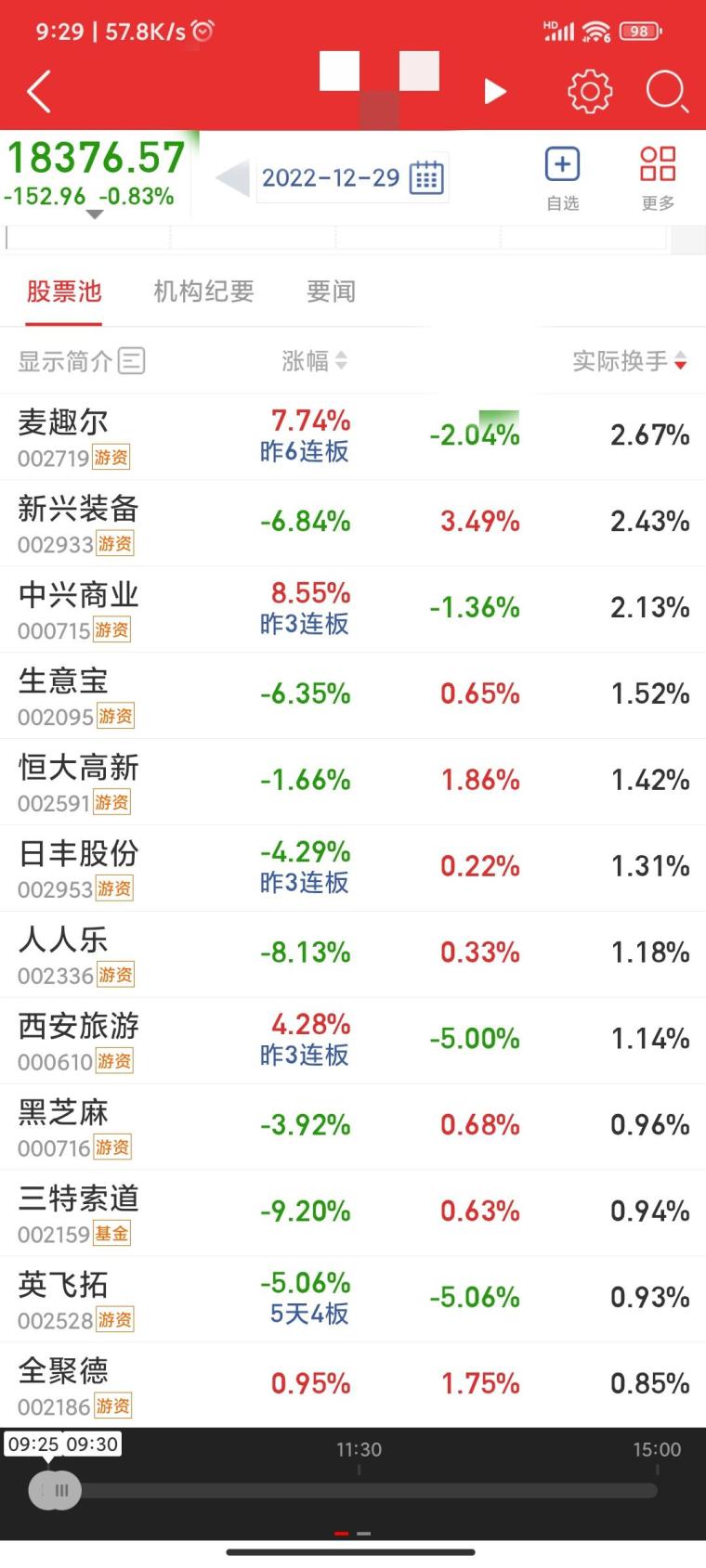Open stock 西安旅游 000610
Viewport: 706px width, 1568px height.
78,1041
